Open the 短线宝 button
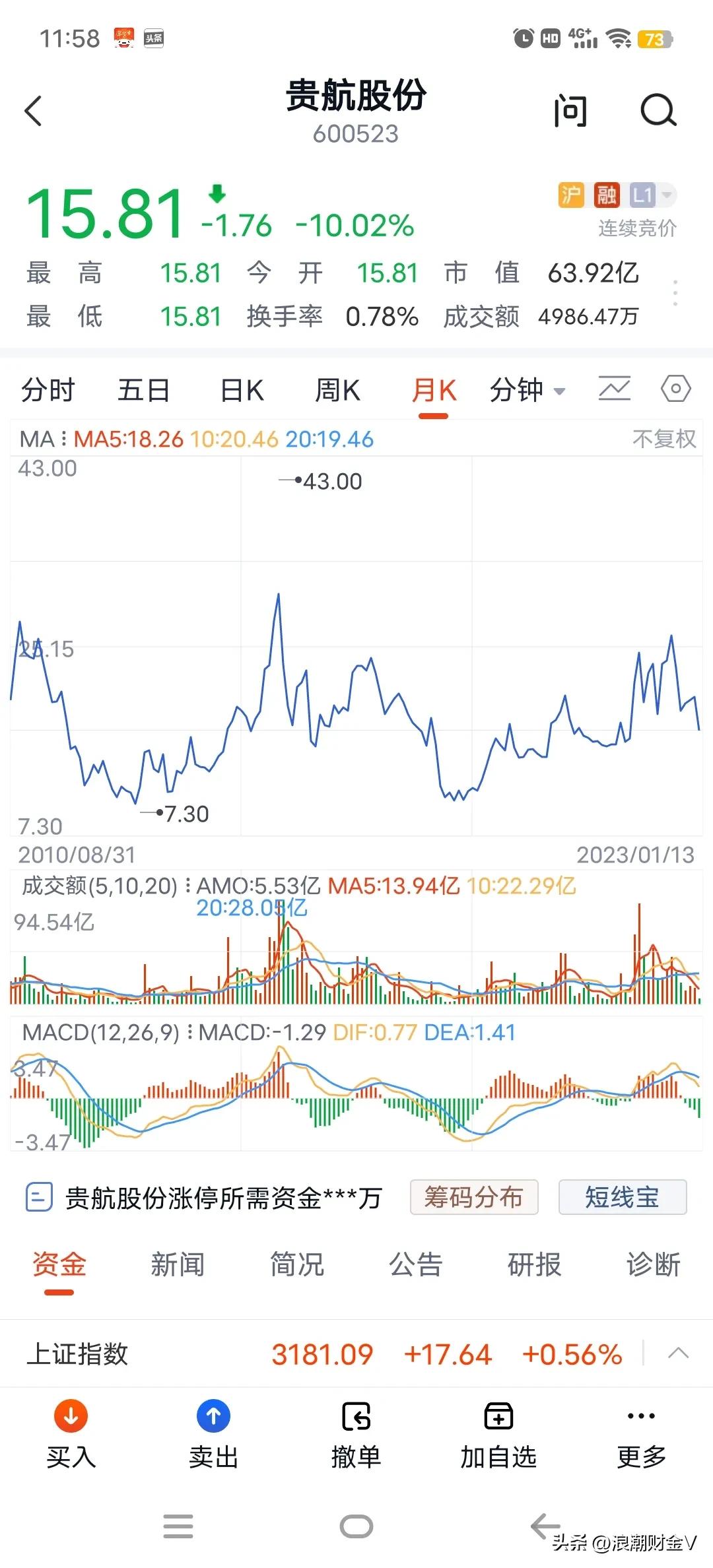Screen dimensions: 713x1568 click(x=622, y=1196)
